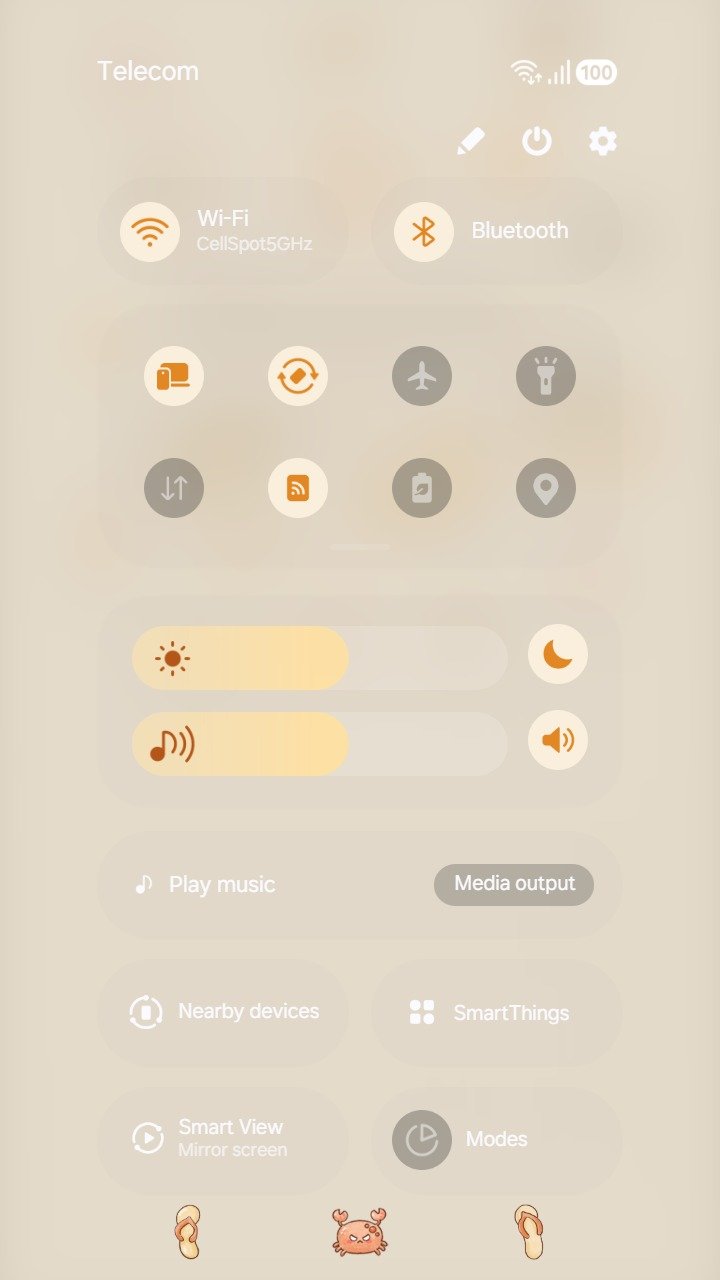Open the power off menu
This screenshot has width=720, height=1280.
coord(537,141)
